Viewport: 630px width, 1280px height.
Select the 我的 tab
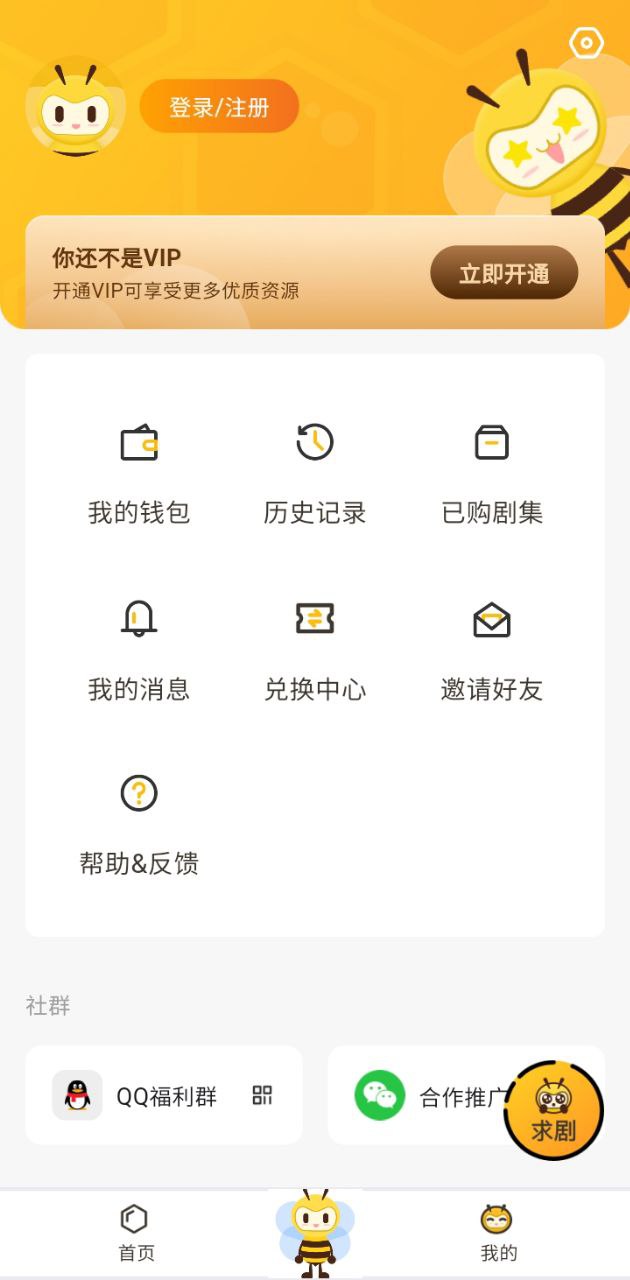click(498, 1233)
